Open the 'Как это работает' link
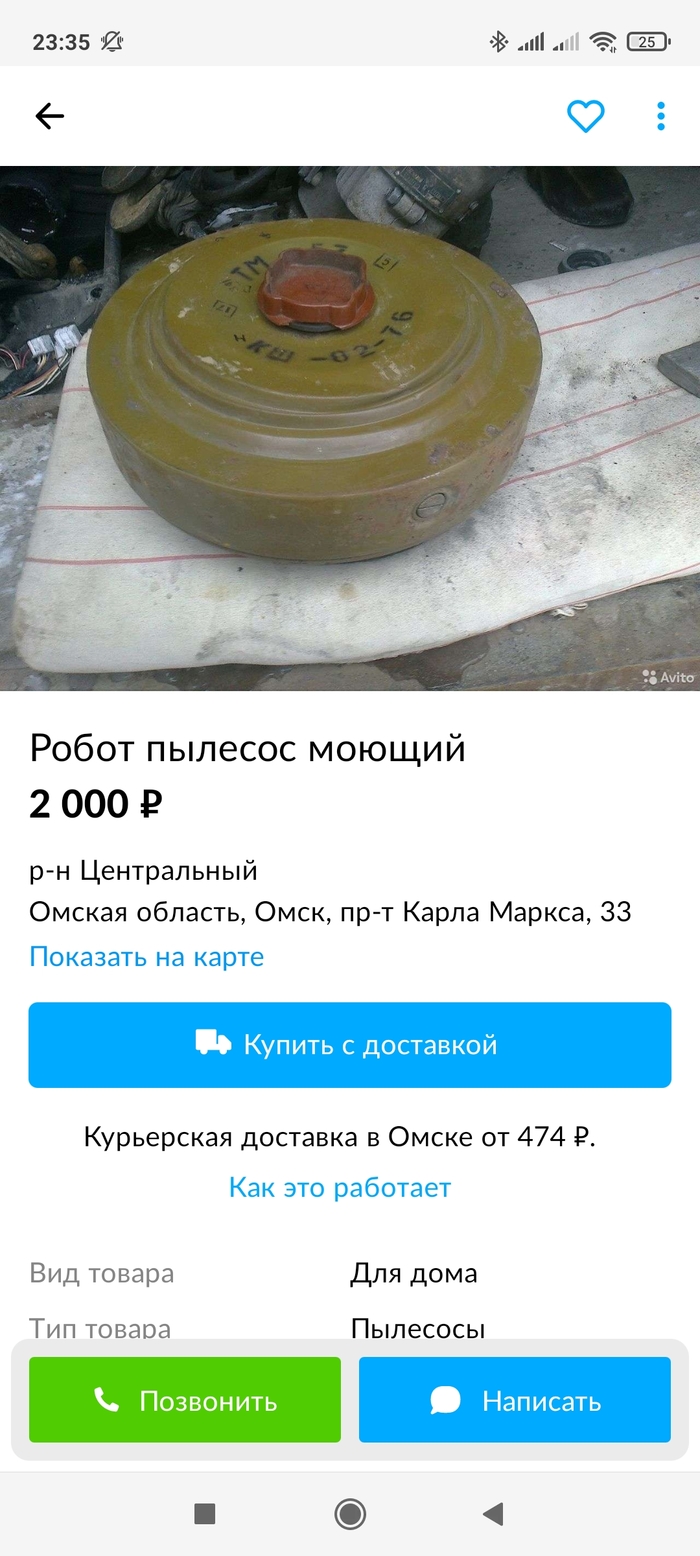Screen dimensions: 700x1556 [340, 1188]
